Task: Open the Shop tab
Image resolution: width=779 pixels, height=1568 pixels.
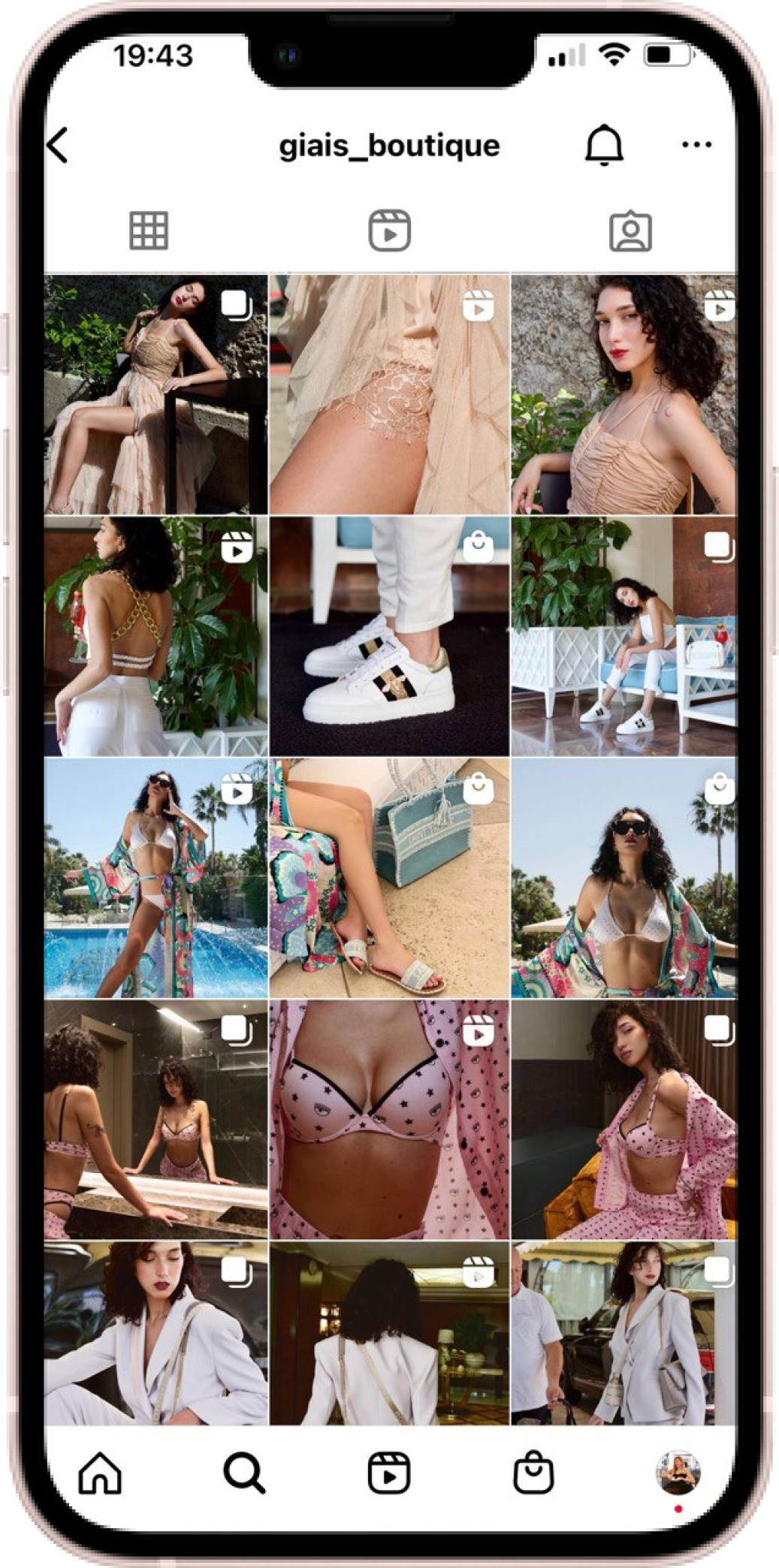Action: pos(533,1473)
